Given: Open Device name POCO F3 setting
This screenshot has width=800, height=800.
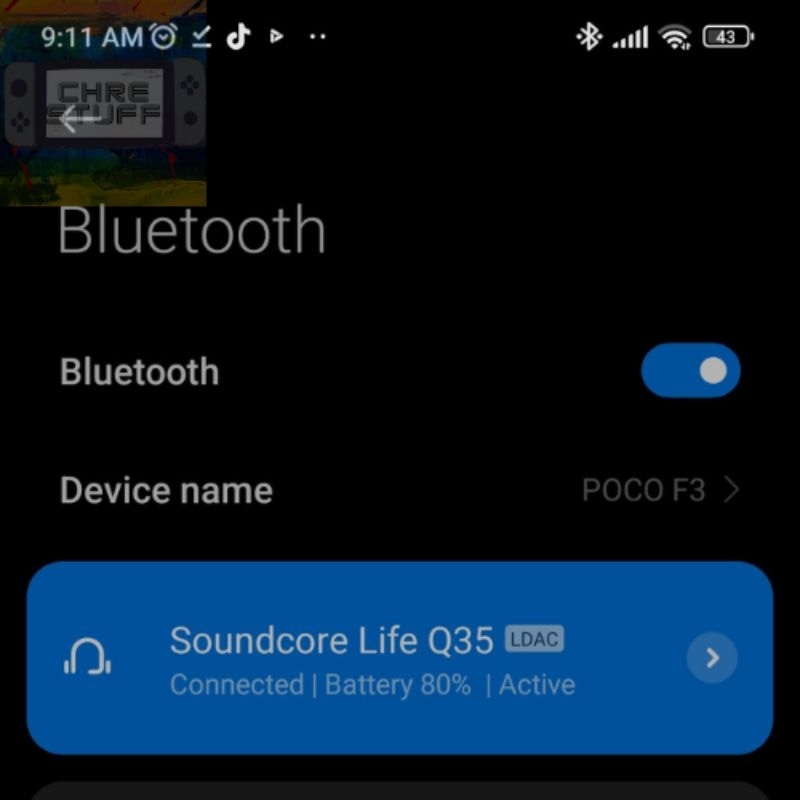Looking at the screenshot, I should [x=400, y=490].
